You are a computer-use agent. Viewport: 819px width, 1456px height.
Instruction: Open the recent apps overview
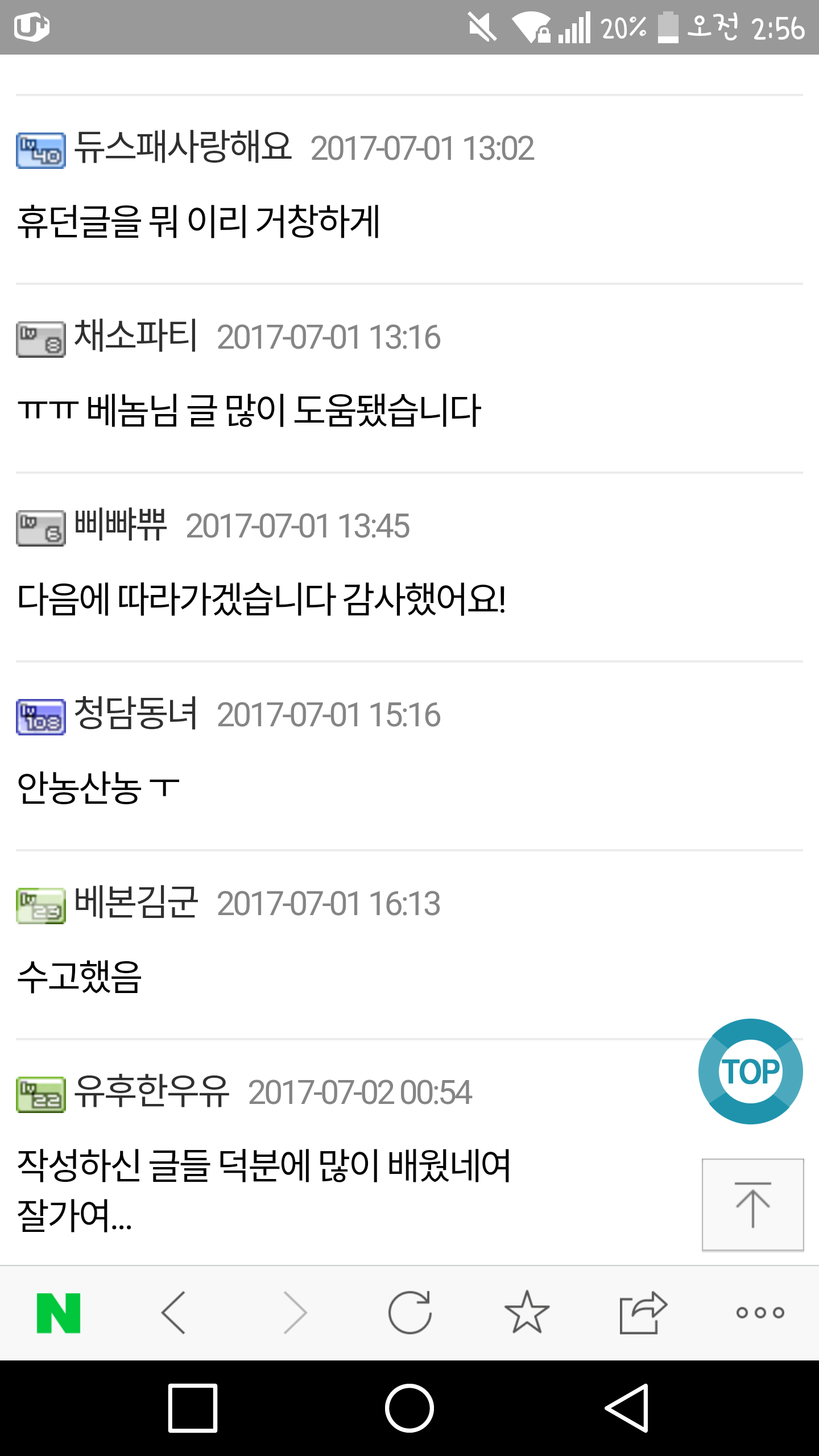pyautogui.click(x=193, y=1408)
